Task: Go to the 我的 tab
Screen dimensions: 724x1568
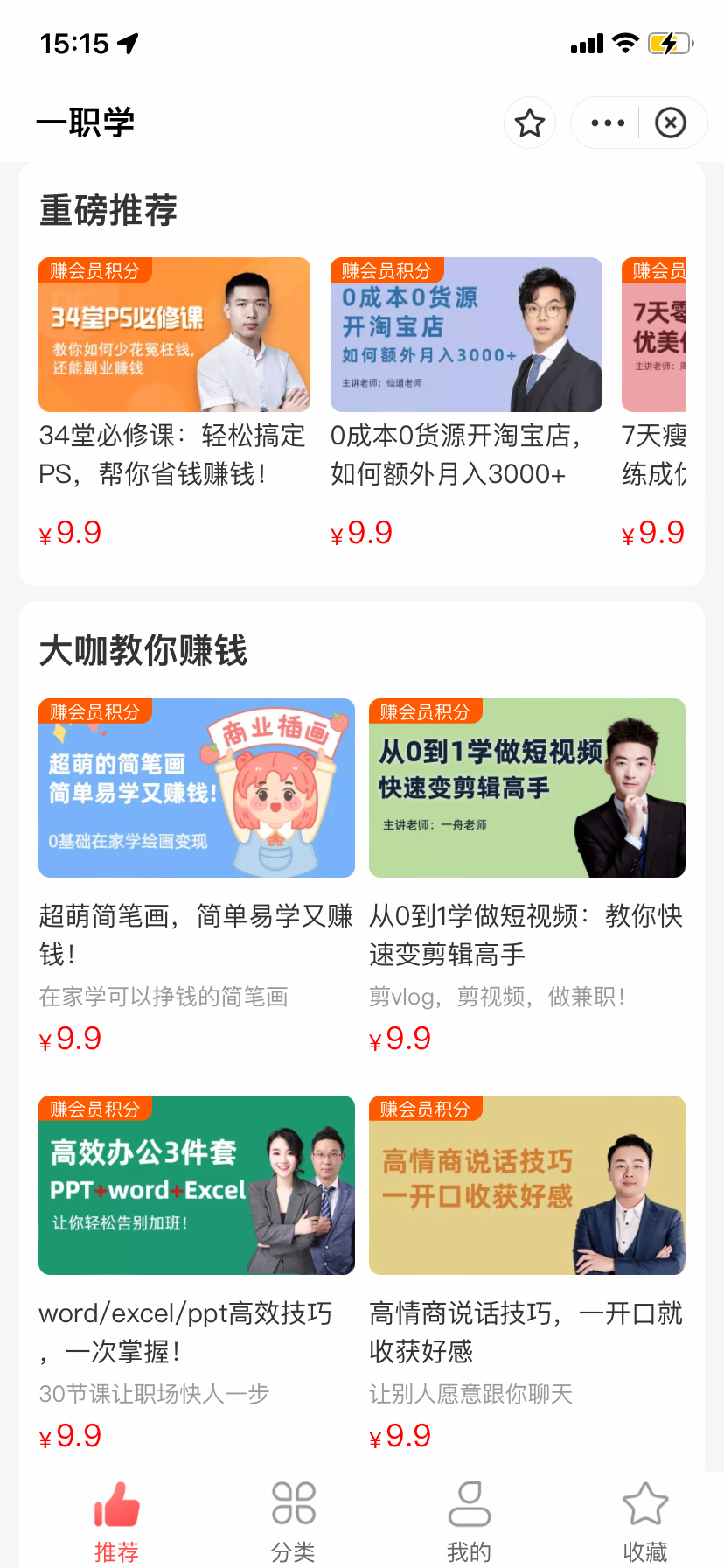Action: [470, 1521]
